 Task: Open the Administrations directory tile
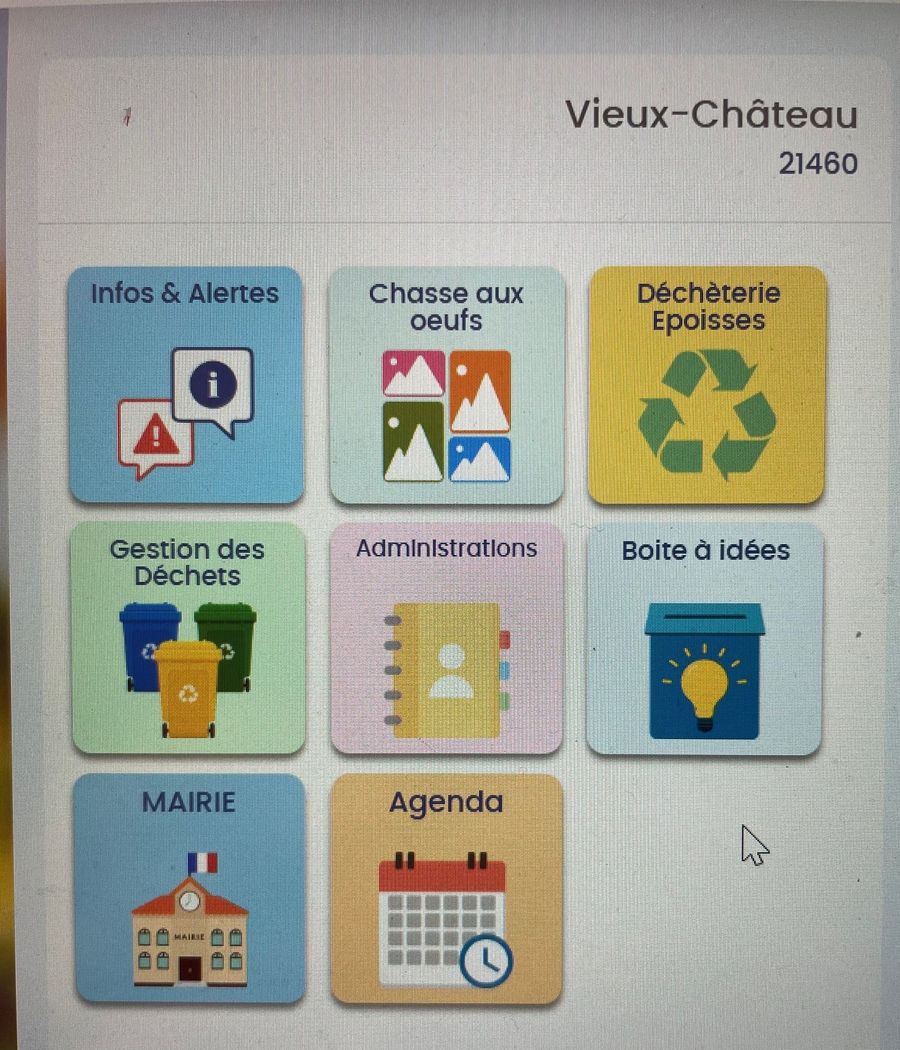pos(447,638)
